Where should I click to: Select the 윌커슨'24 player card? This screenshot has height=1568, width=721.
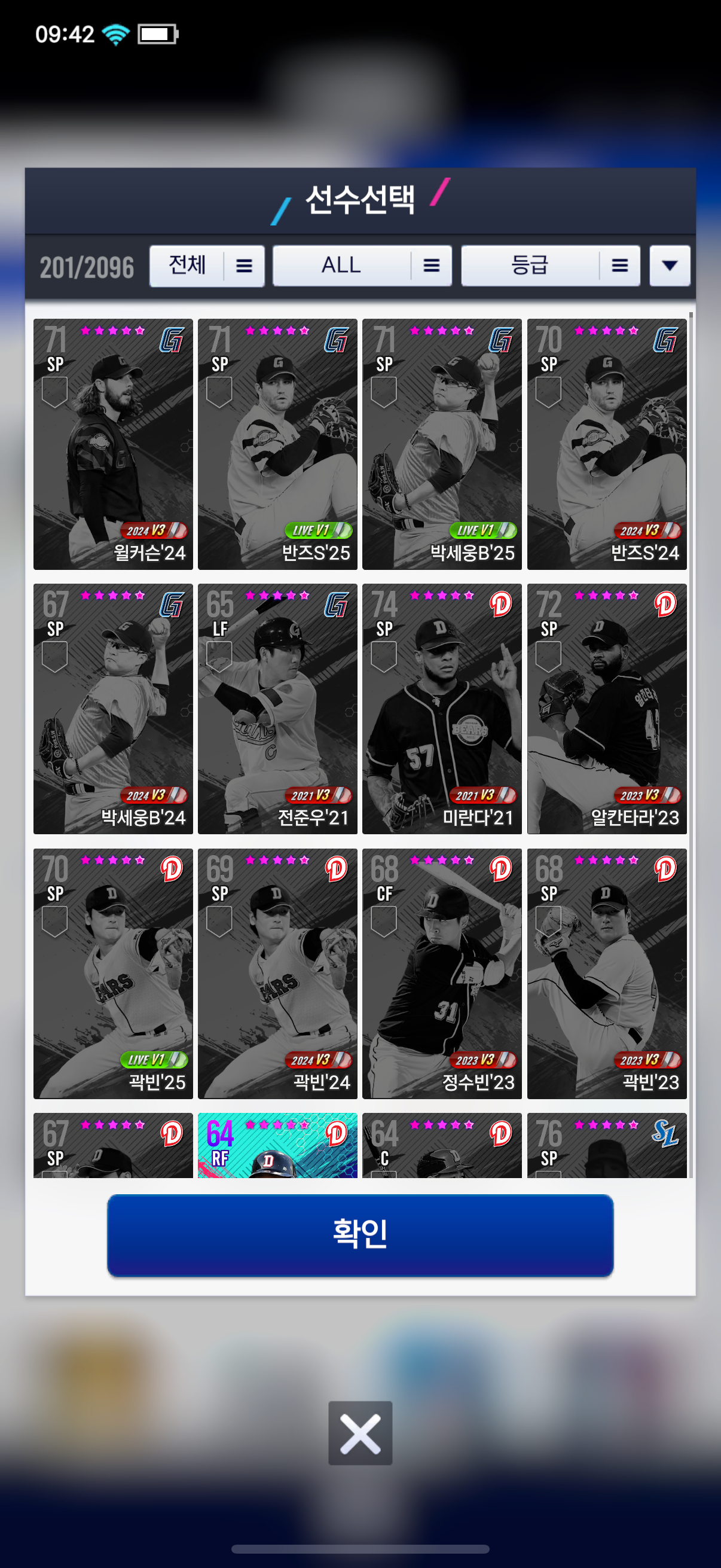point(113,444)
